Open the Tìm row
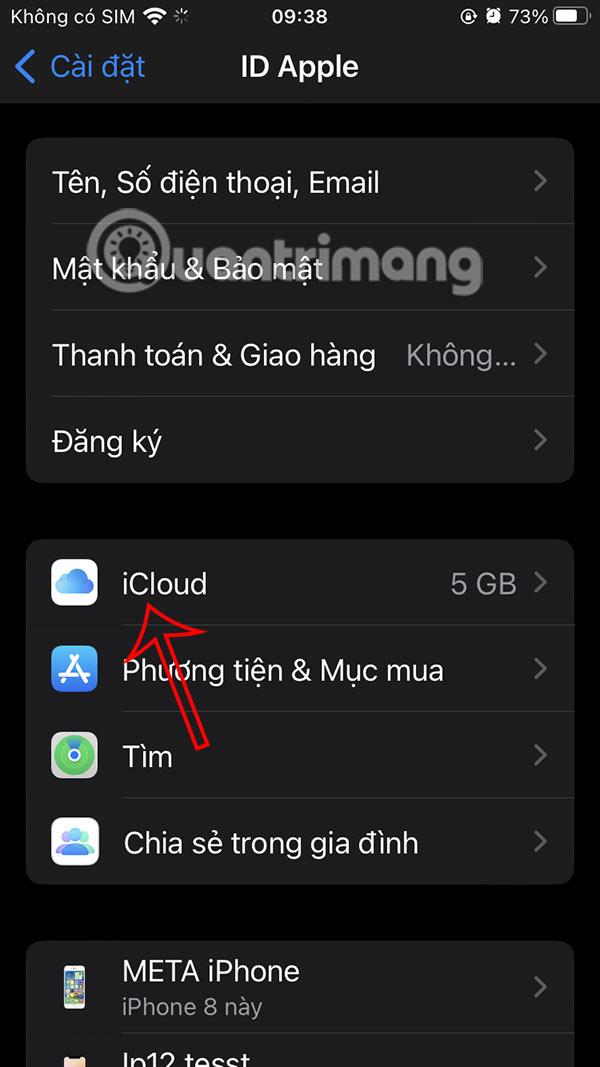This screenshot has height=1067, width=600. [299, 756]
